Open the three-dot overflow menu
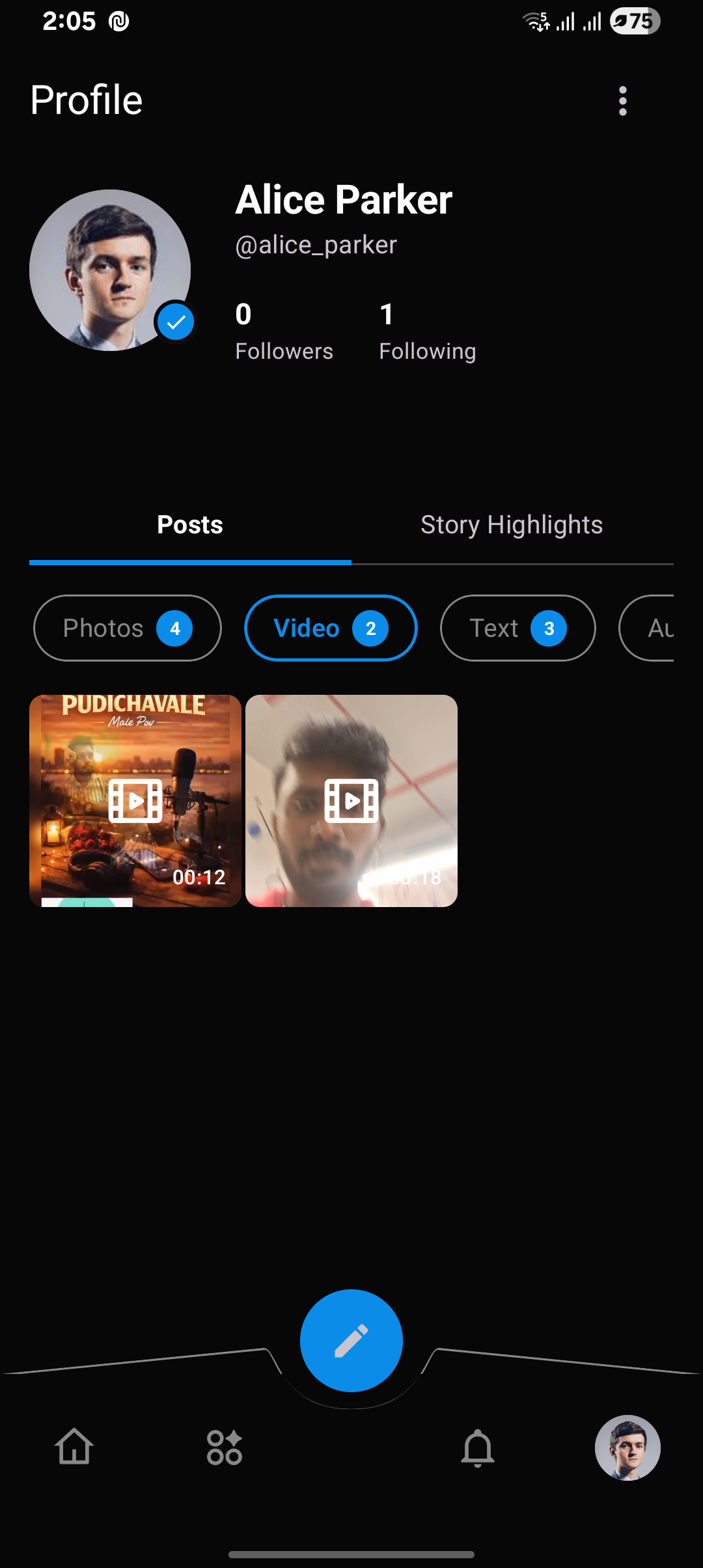Image resolution: width=703 pixels, height=1568 pixels. (x=622, y=101)
